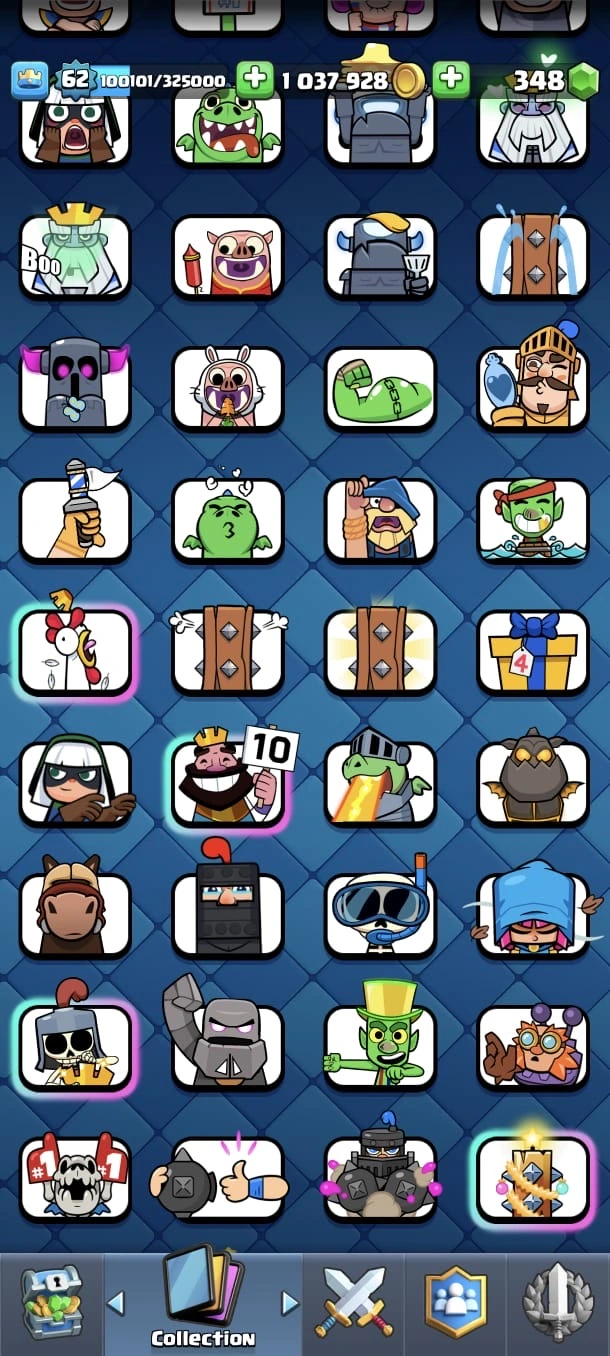Image resolution: width=610 pixels, height=1356 pixels.
Task: Tap the left arrow beside Collection
Action: click(116, 1303)
